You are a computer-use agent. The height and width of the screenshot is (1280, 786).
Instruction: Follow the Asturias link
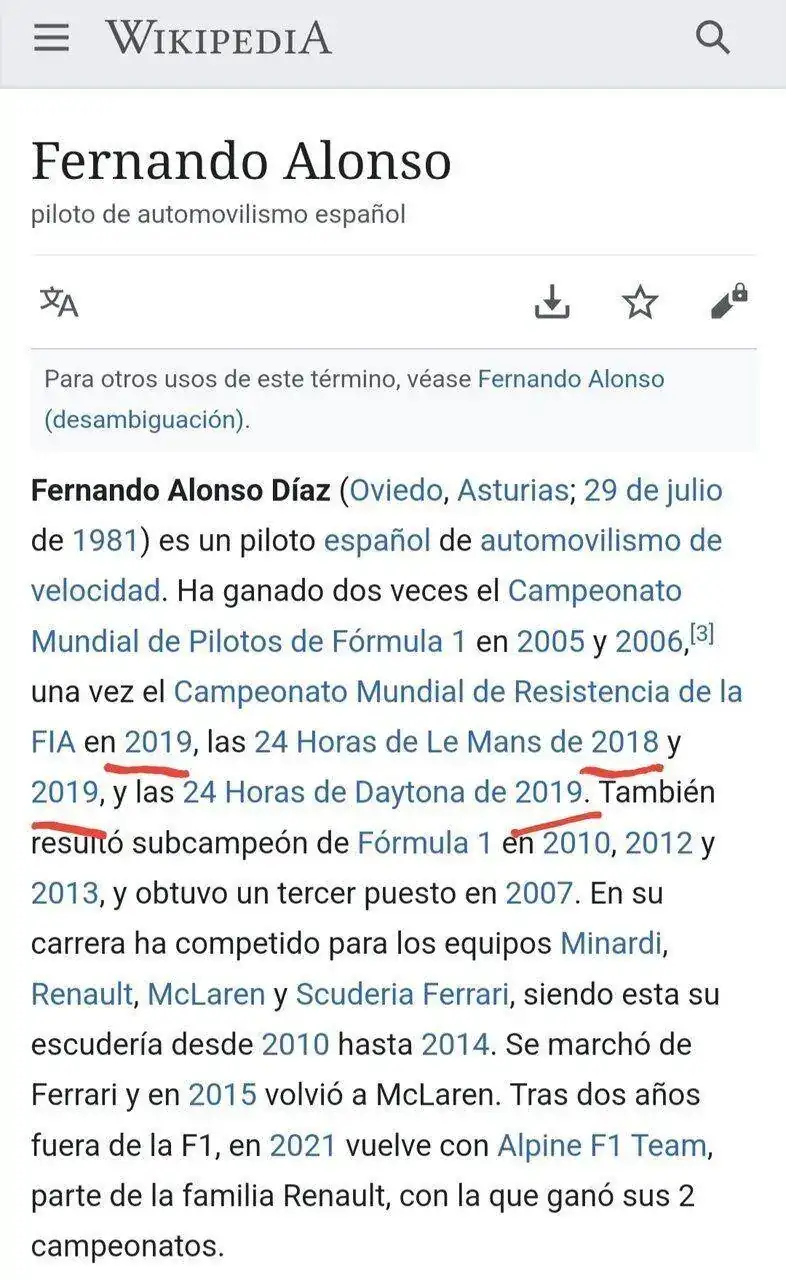point(514,491)
